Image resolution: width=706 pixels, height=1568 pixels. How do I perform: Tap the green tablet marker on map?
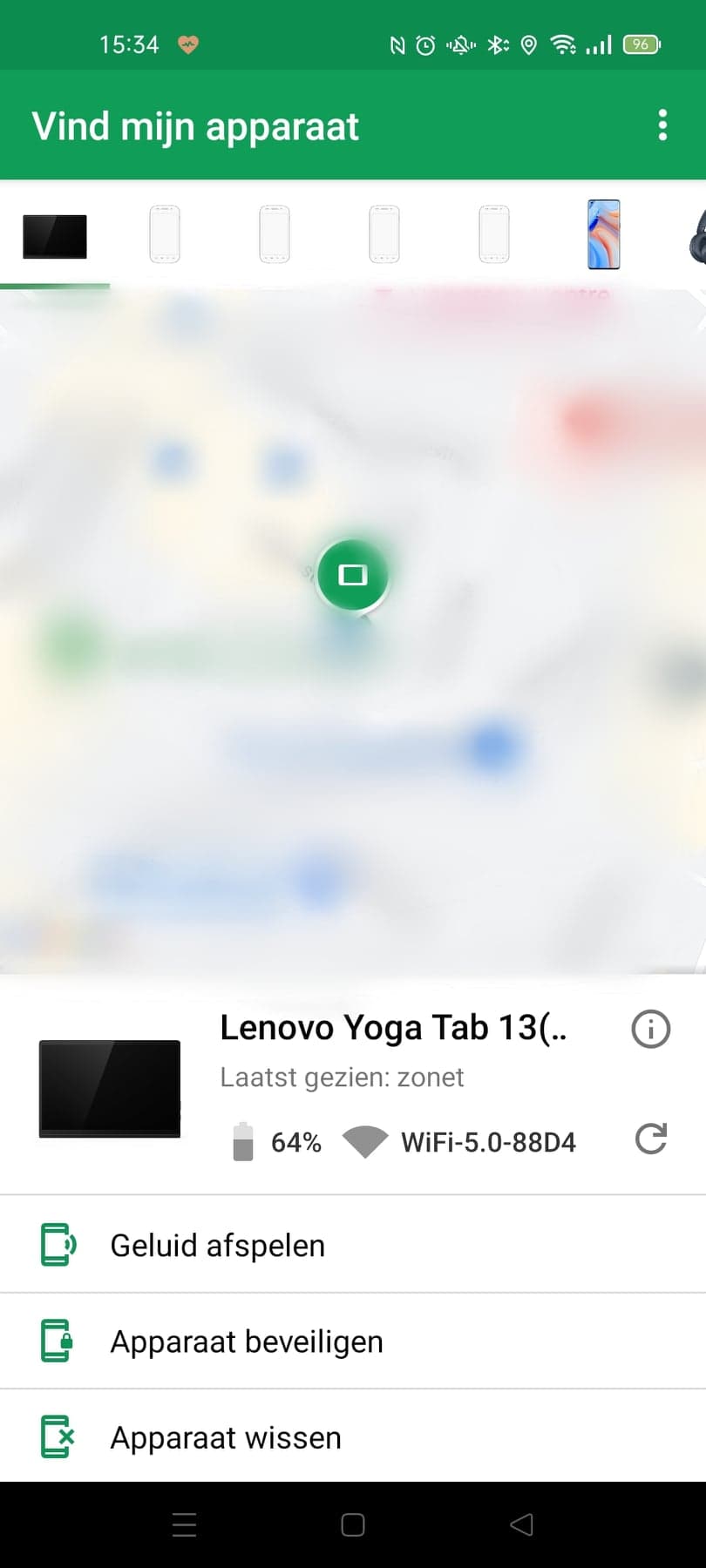click(352, 575)
